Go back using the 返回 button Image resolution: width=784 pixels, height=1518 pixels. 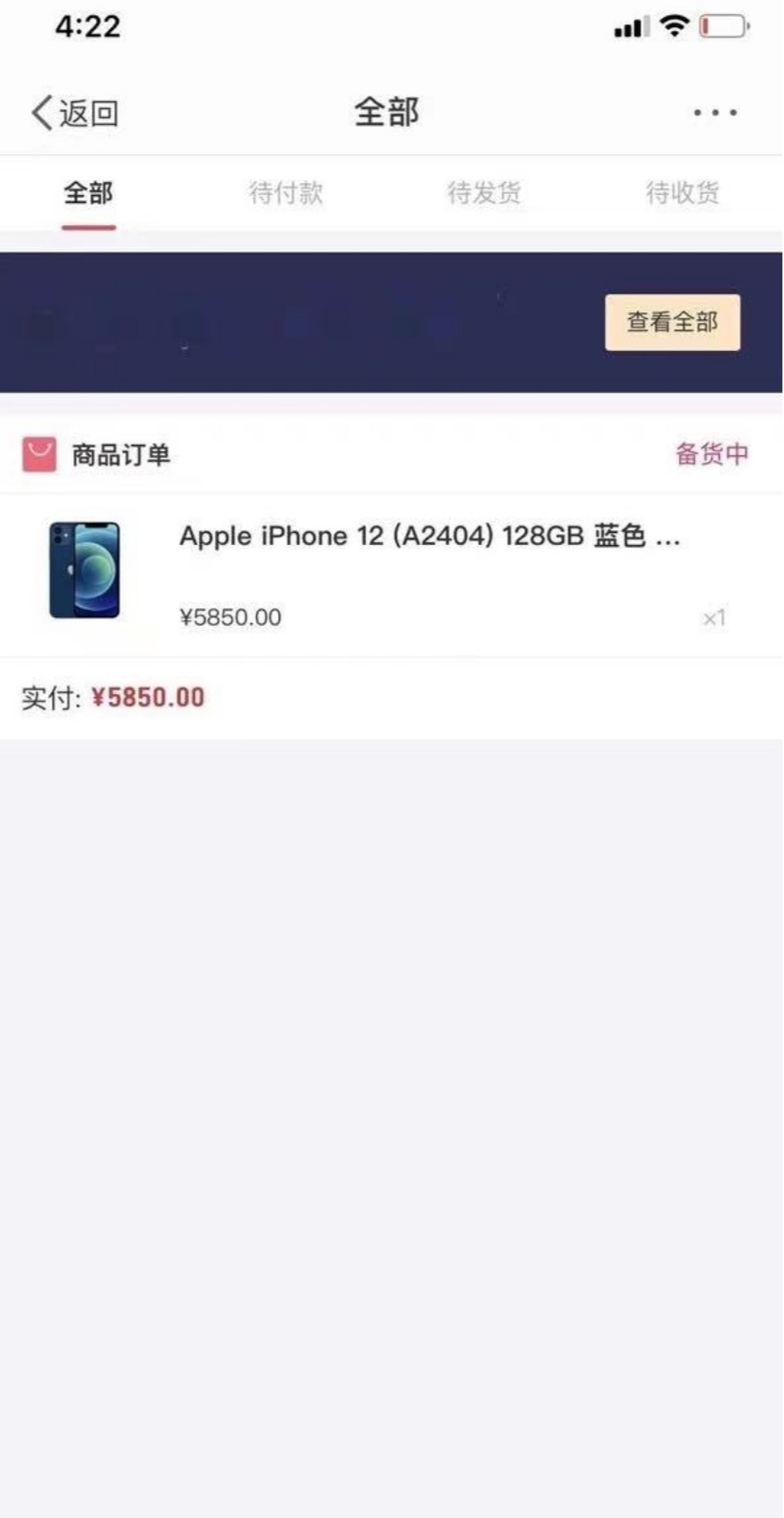75,113
